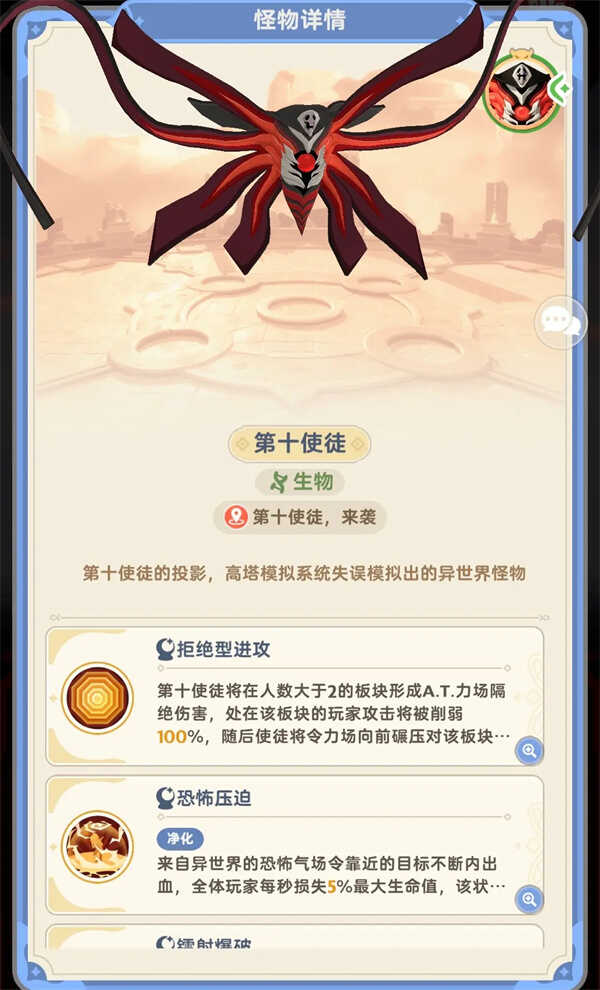The width and height of the screenshot is (600, 990).
Task: Tap the 净化 tag under 恐怖压迫
Action: pyautogui.click(x=180, y=839)
